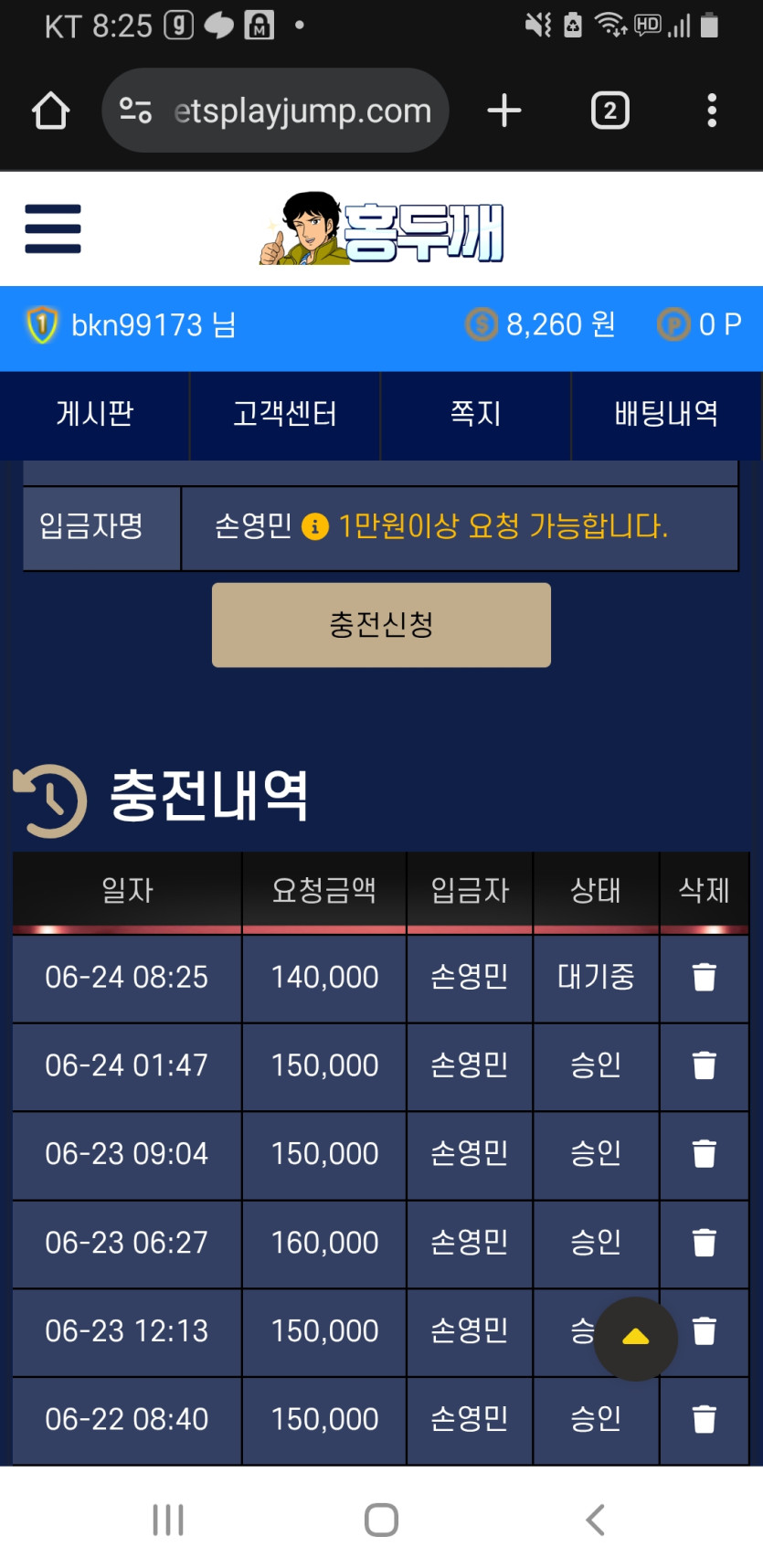Screen dimensions: 763x1568
Task: Delete the 06-23 06:27 charge entry
Action: [704, 1242]
